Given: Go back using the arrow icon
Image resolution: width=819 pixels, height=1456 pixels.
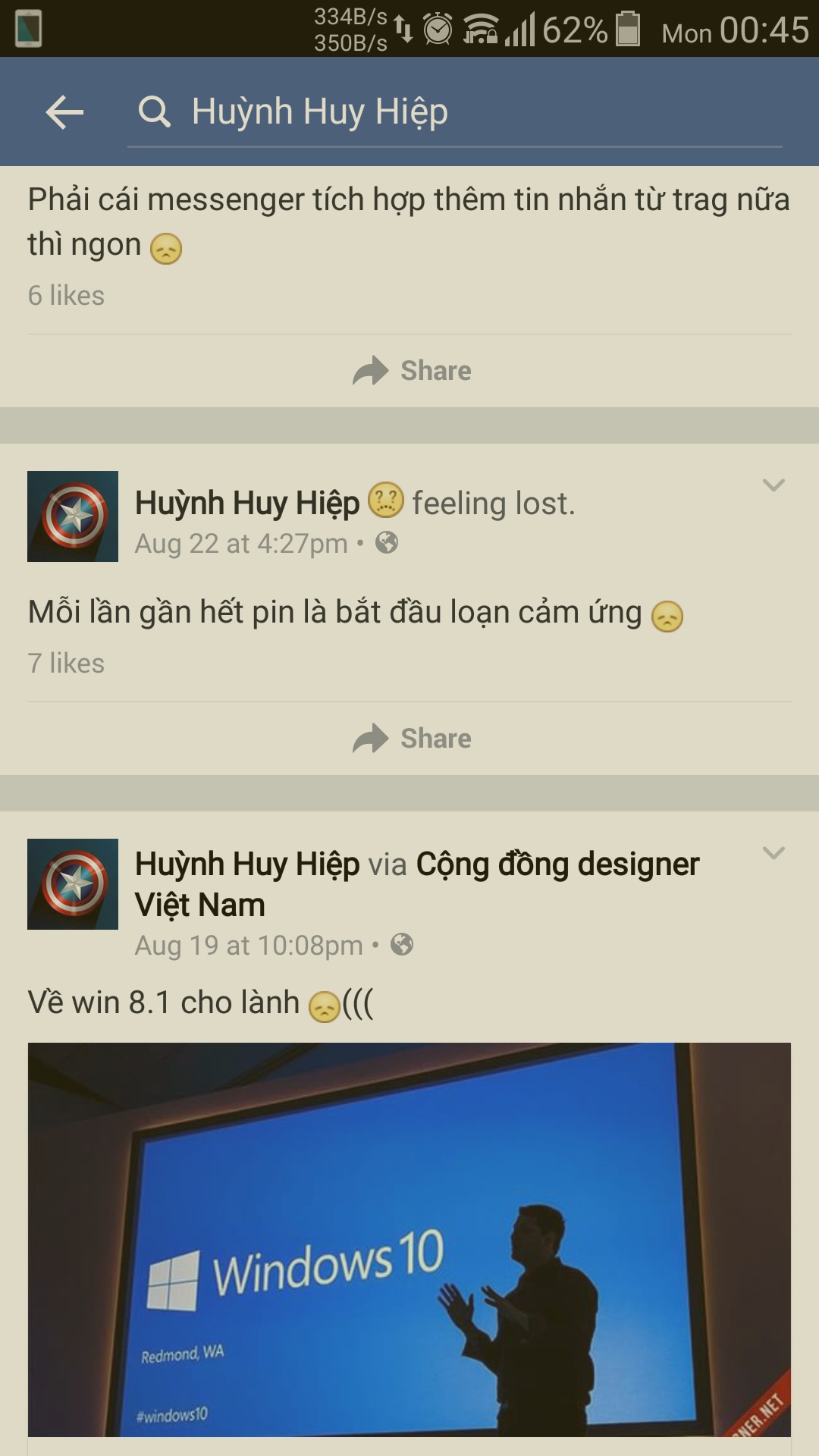Looking at the screenshot, I should 64,113.
